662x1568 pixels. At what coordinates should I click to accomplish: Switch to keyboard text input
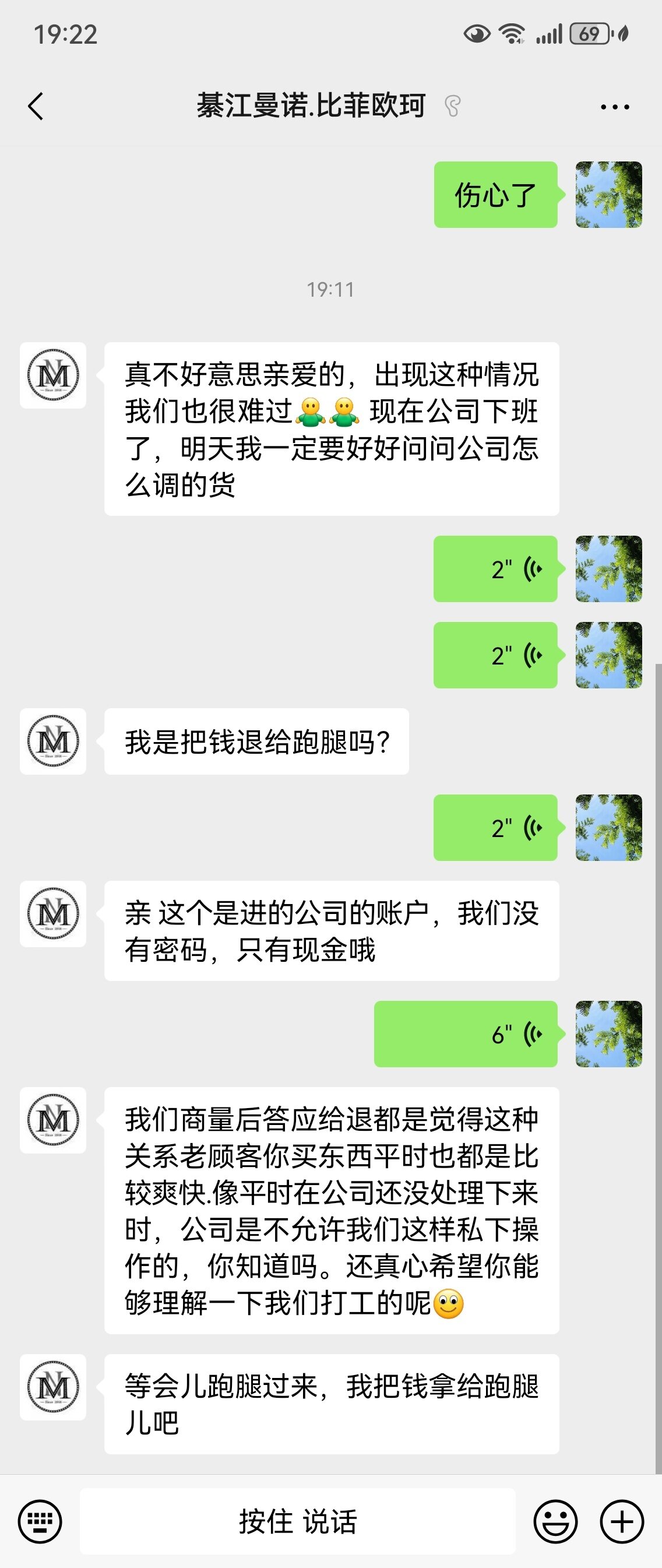tap(40, 1521)
